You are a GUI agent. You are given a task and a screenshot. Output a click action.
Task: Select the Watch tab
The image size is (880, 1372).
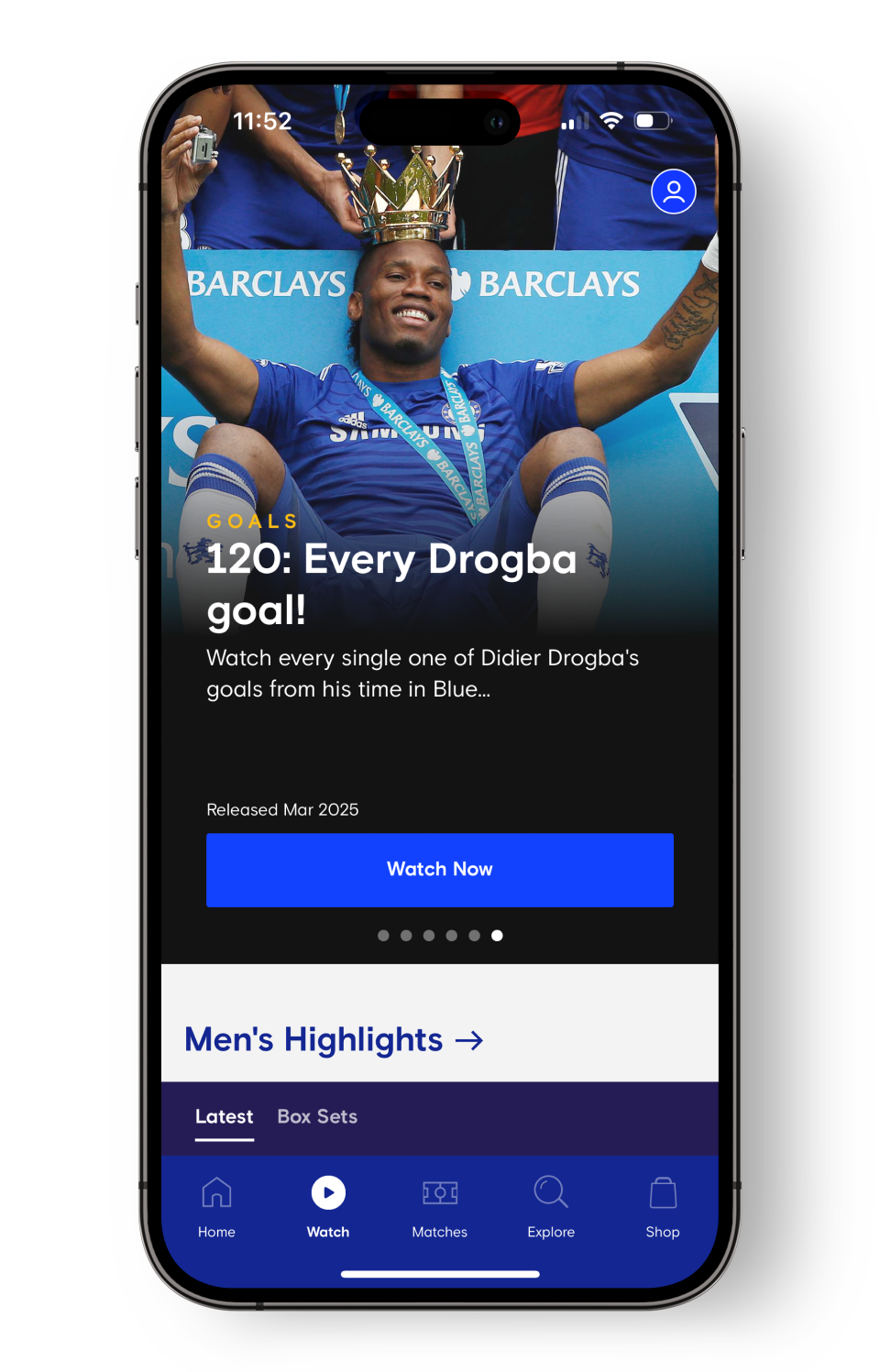tap(328, 1207)
